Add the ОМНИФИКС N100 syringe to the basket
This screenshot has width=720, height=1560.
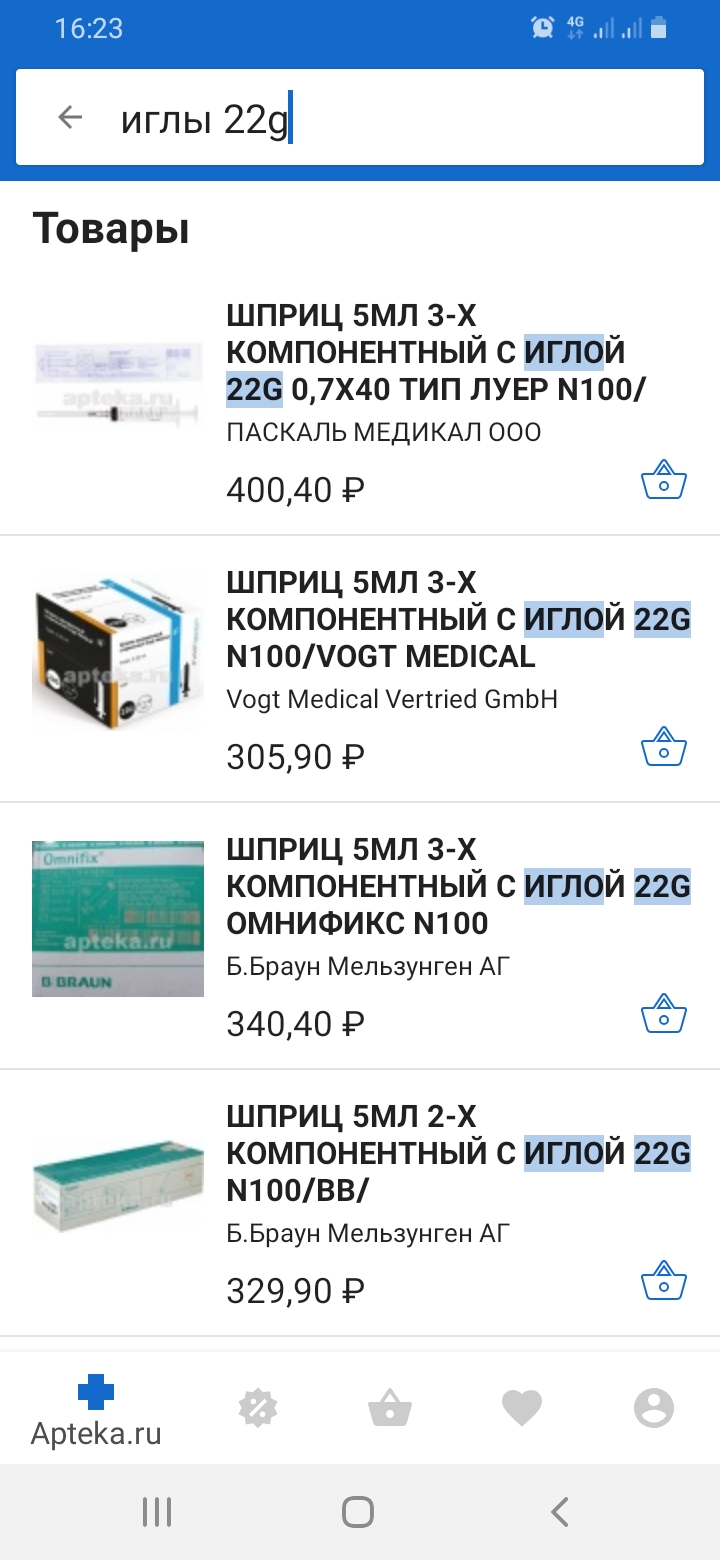tap(663, 1014)
